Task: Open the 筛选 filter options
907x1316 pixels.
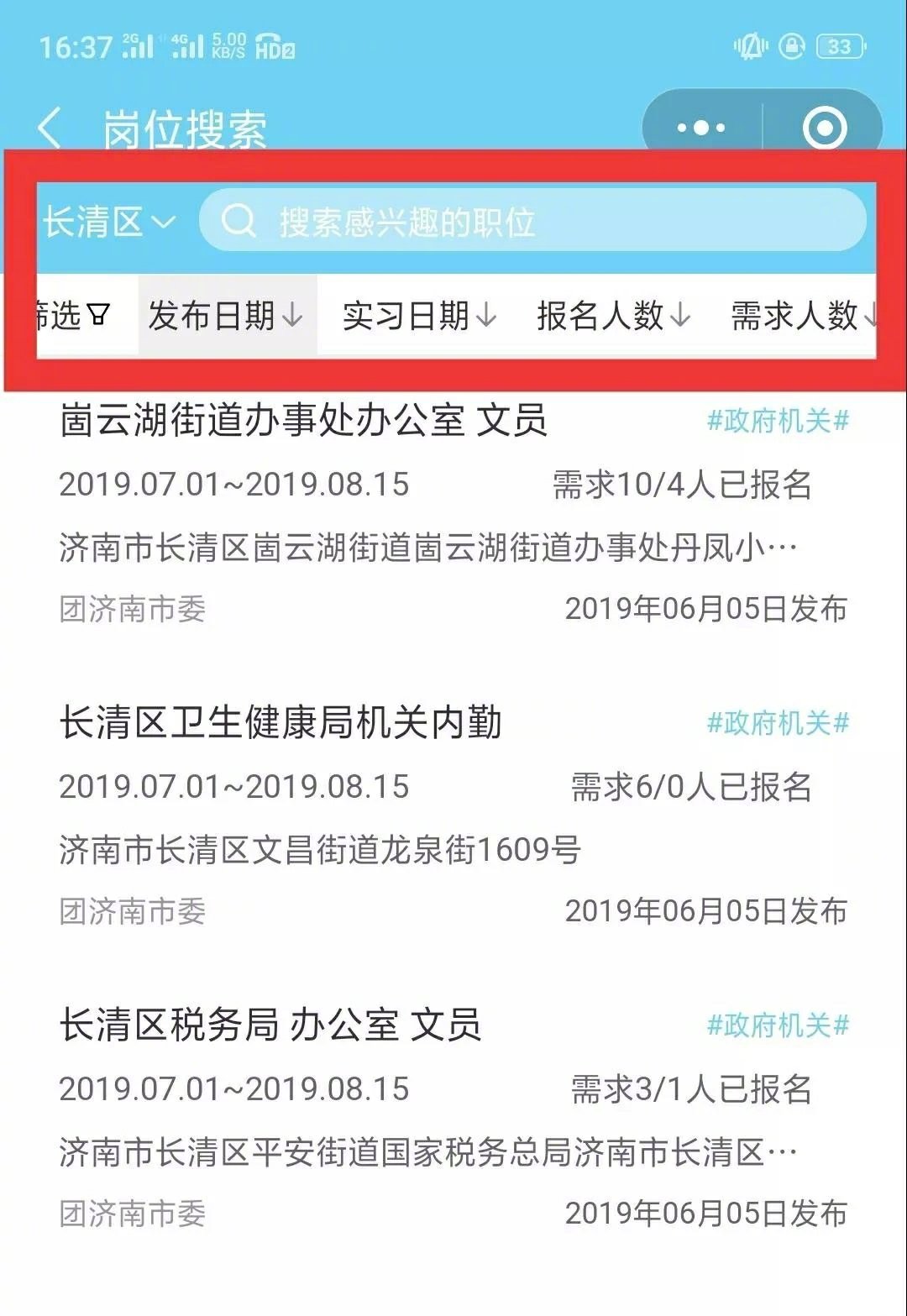Action: [x=74, y=316]
